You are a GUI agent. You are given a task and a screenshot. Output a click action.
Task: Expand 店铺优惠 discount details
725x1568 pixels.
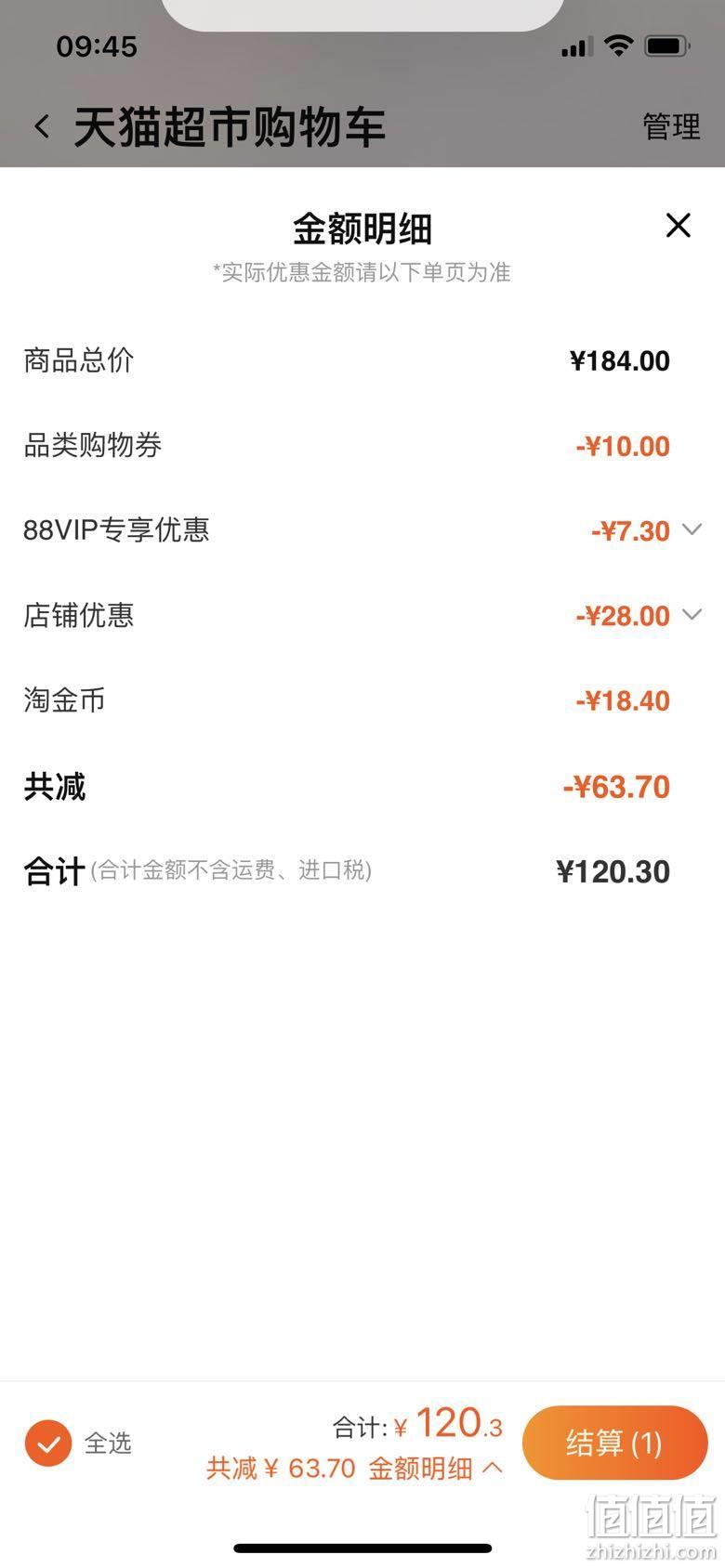click(x=692, y=614)
